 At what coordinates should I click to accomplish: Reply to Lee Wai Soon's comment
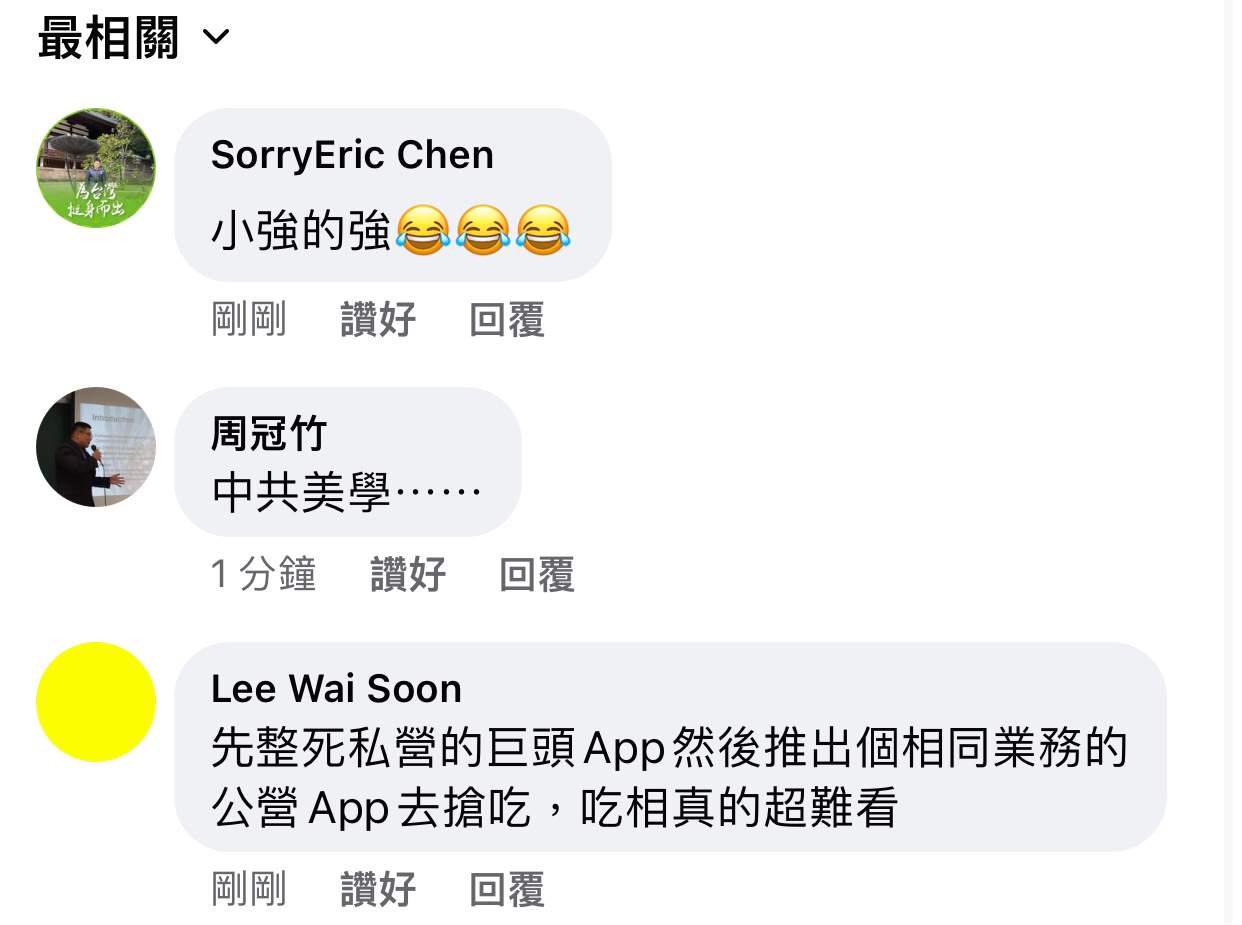coord(507,889)
